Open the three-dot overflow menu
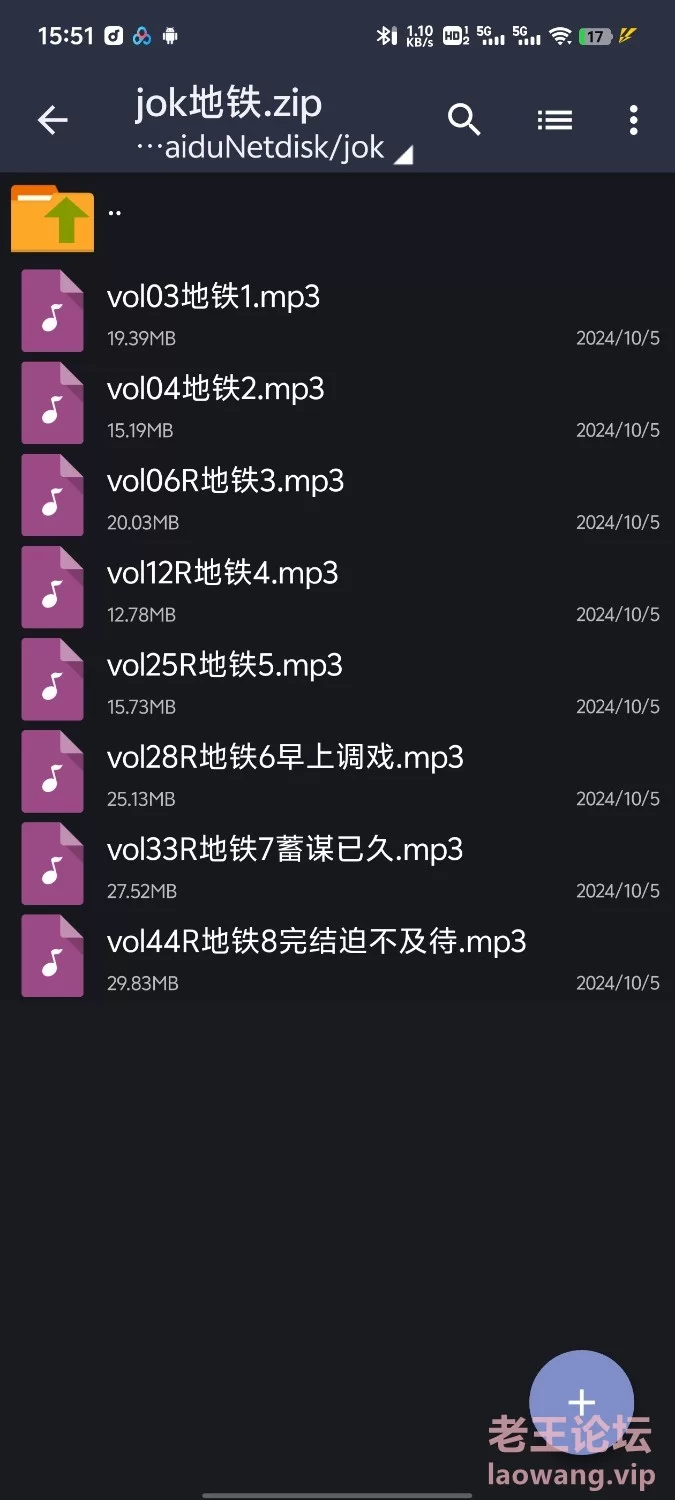The height and width of the screenshot is (1500, 675). (633, 121)
